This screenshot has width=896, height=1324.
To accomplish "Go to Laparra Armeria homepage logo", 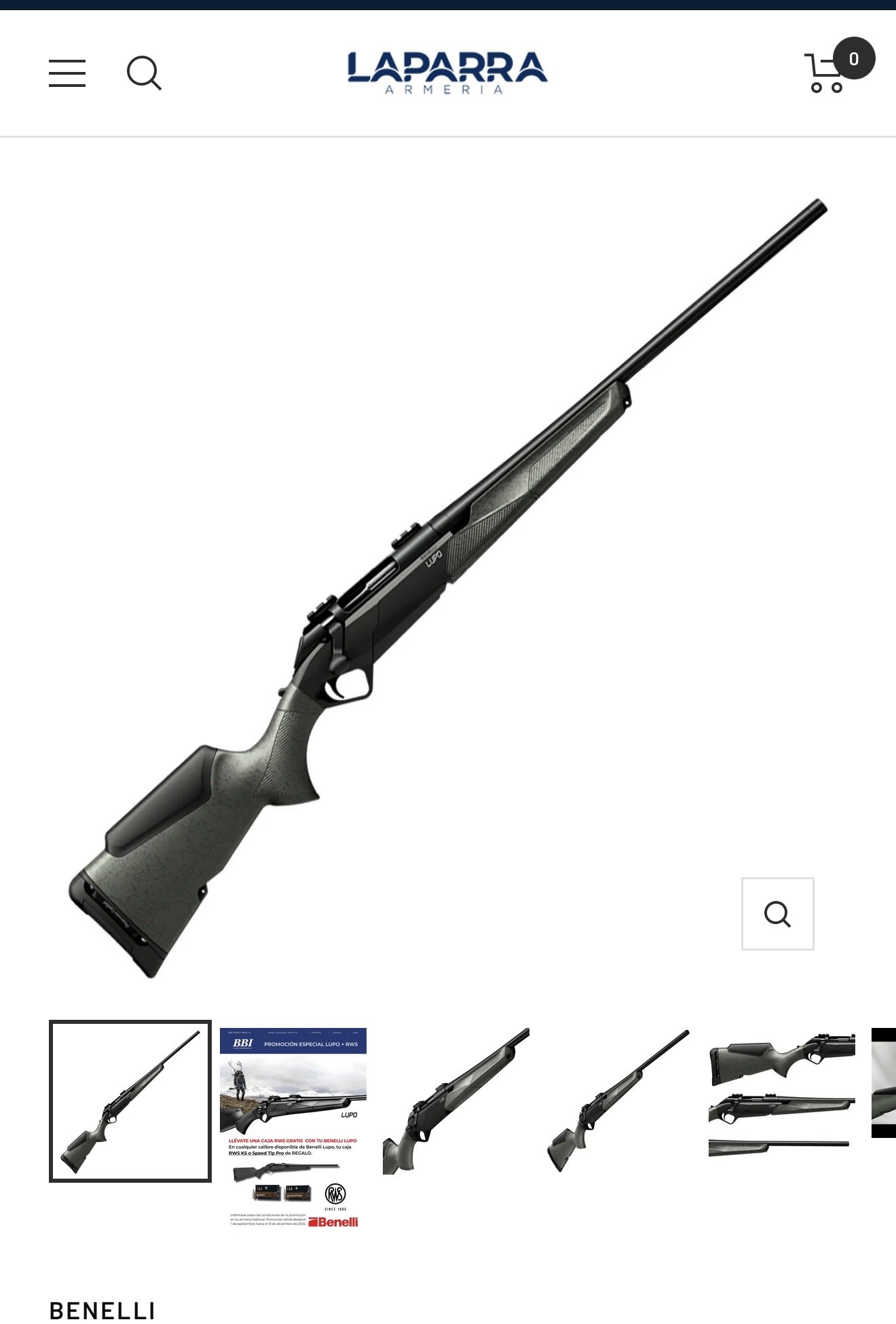I will [x=447, y=73].
